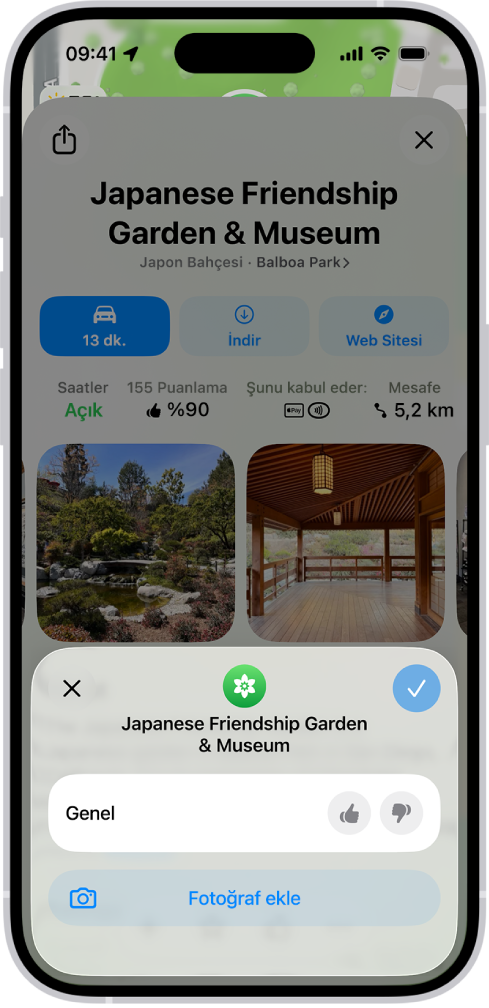Give Genel a thumbs down

[402, 813]
